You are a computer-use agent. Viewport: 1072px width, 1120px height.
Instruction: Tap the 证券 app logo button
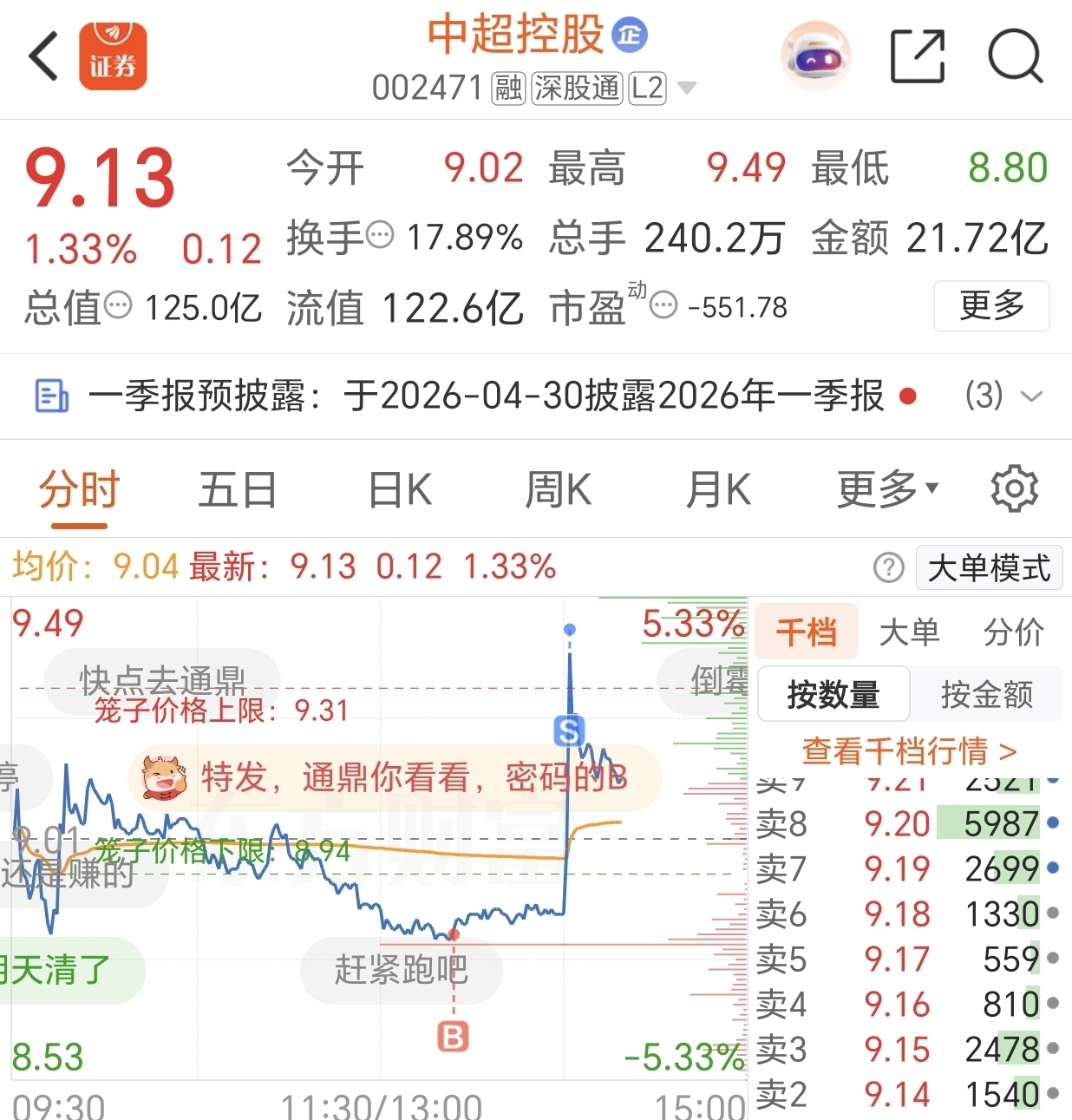113,56
